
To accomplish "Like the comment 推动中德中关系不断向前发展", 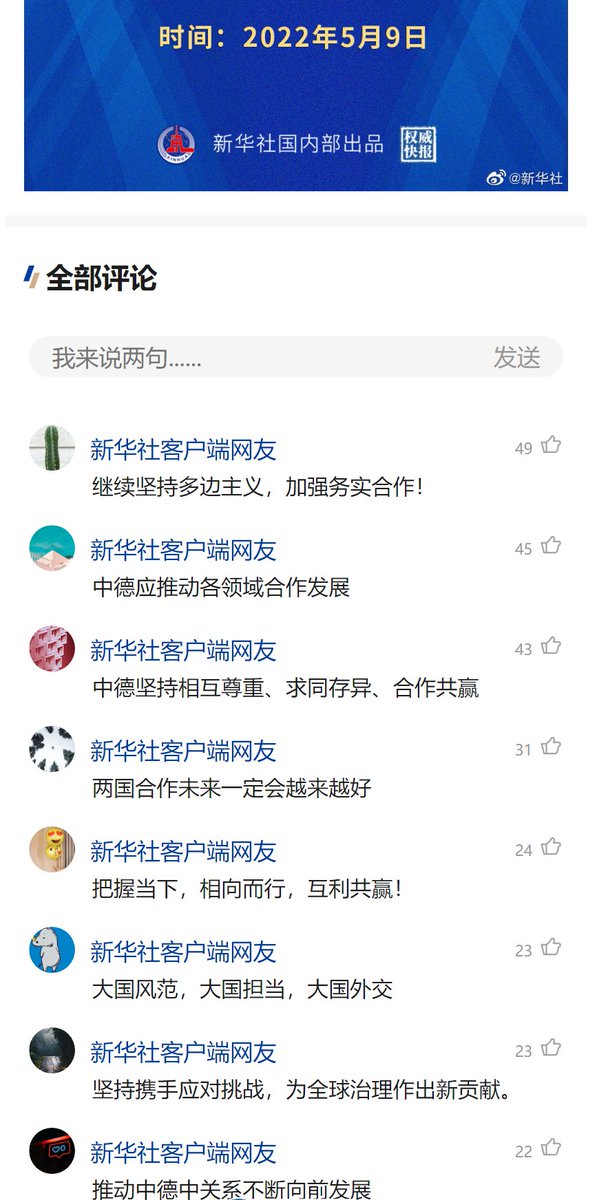I will (551, 1149).
